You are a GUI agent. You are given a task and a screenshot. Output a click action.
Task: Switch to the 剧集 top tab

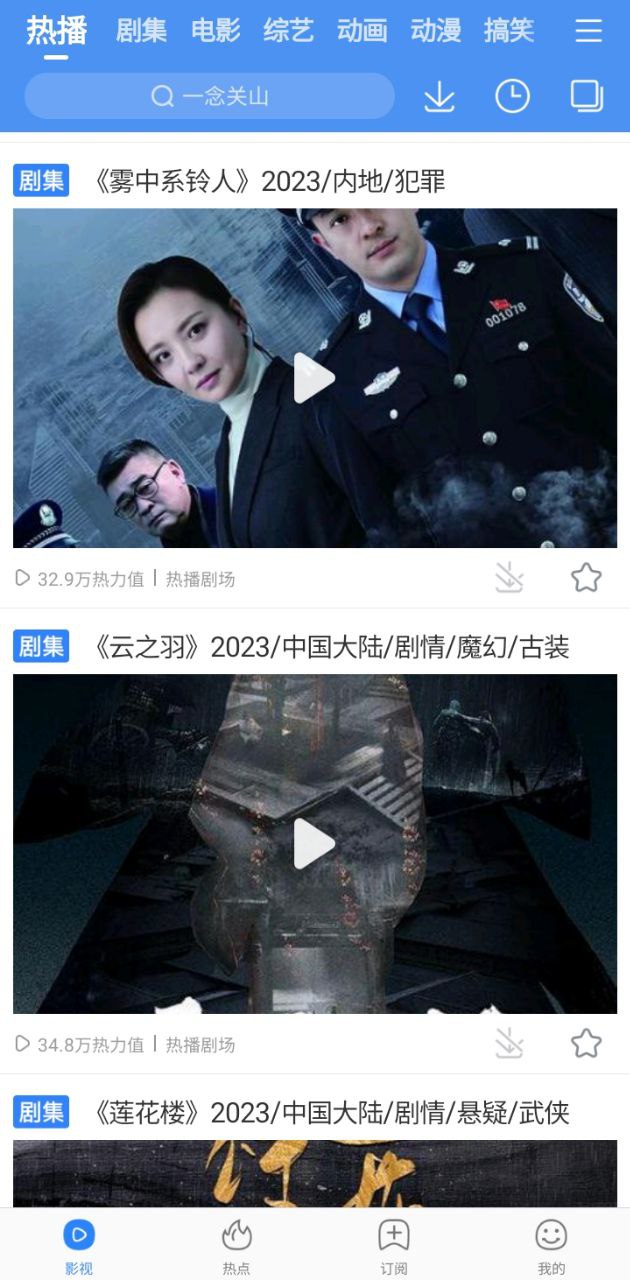(141, 31)
